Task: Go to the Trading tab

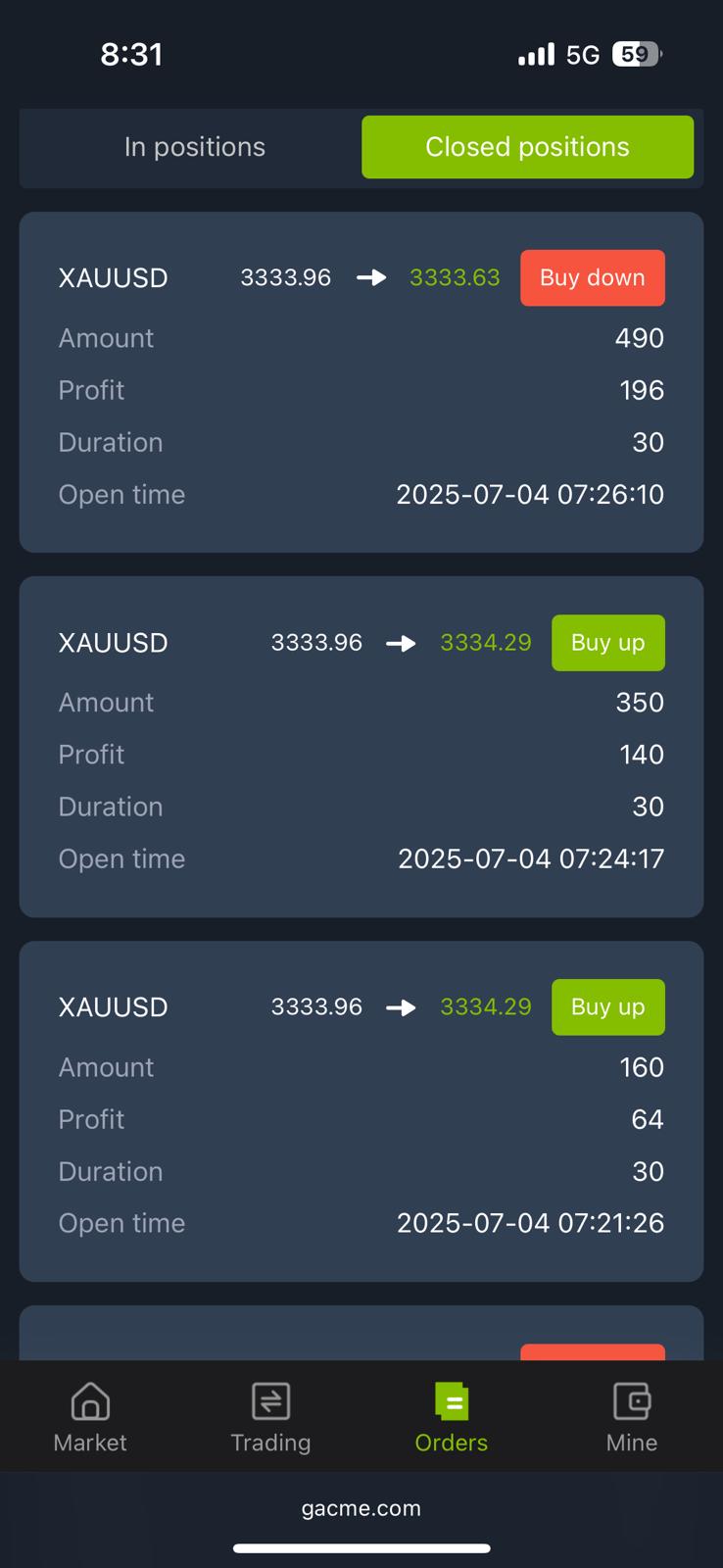Action: [x=270, y=1417]
